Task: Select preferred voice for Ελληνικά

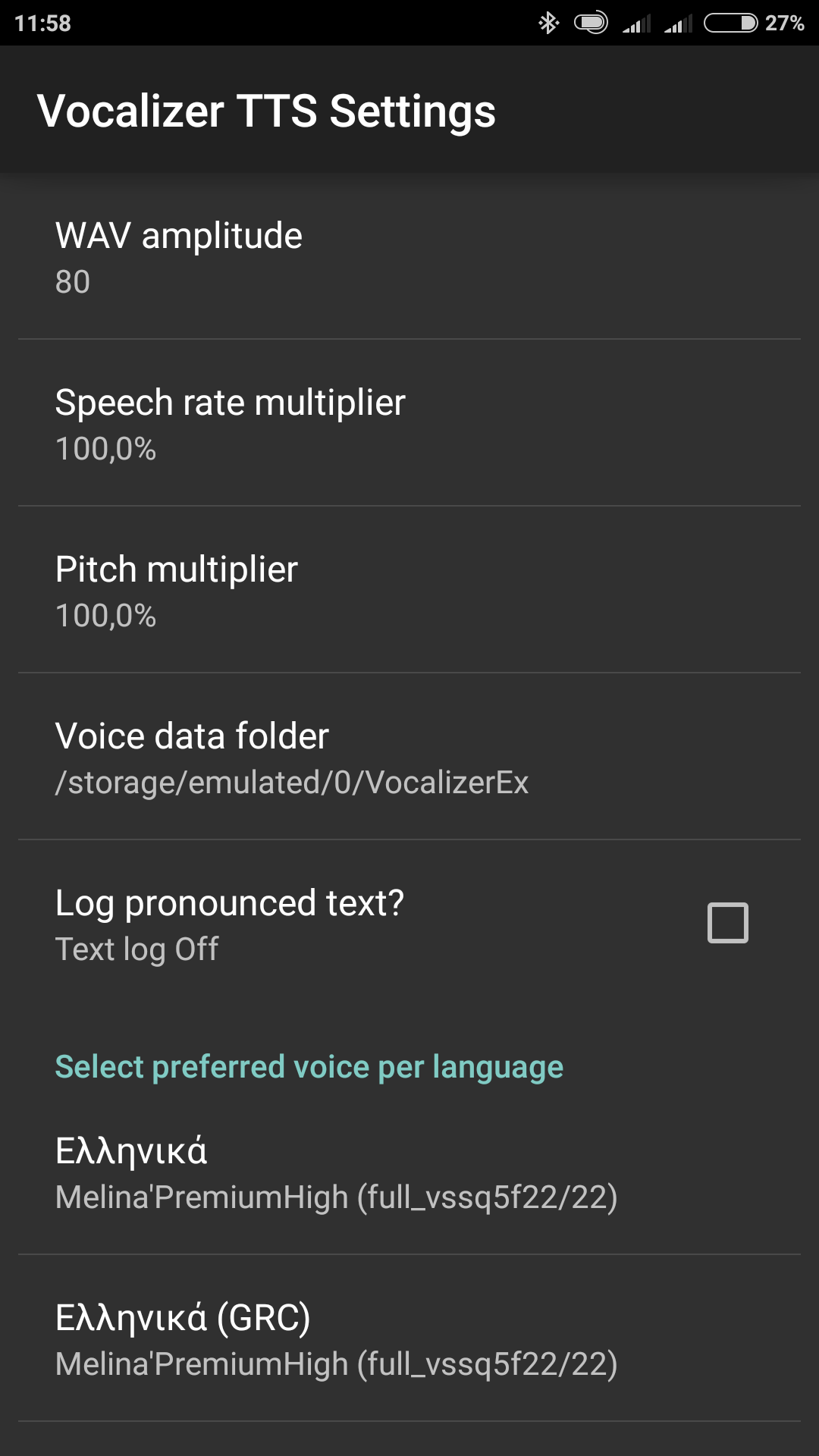Action: pos(409,1173)
